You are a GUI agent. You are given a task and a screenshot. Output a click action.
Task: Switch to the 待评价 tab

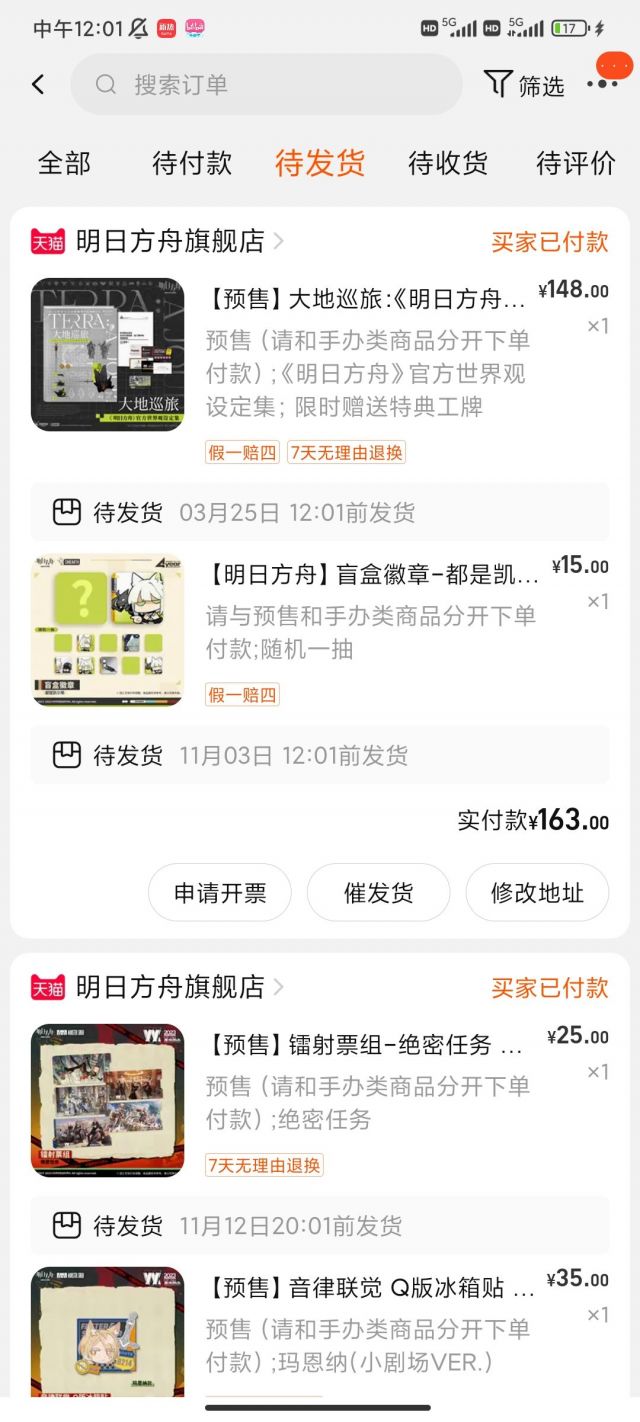(576, 163)
